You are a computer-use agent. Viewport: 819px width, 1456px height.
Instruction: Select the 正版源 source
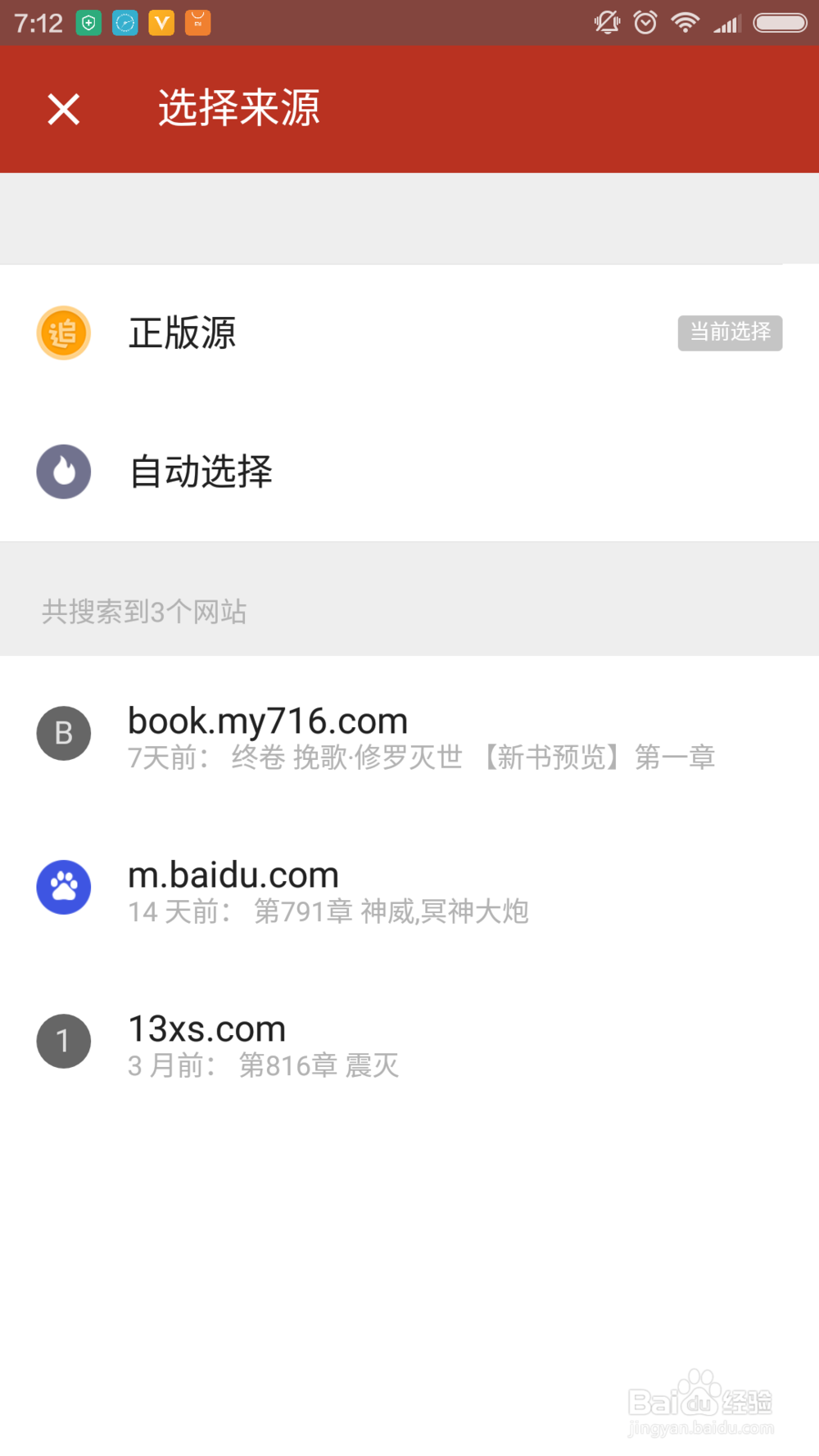[x=409, y=333]
